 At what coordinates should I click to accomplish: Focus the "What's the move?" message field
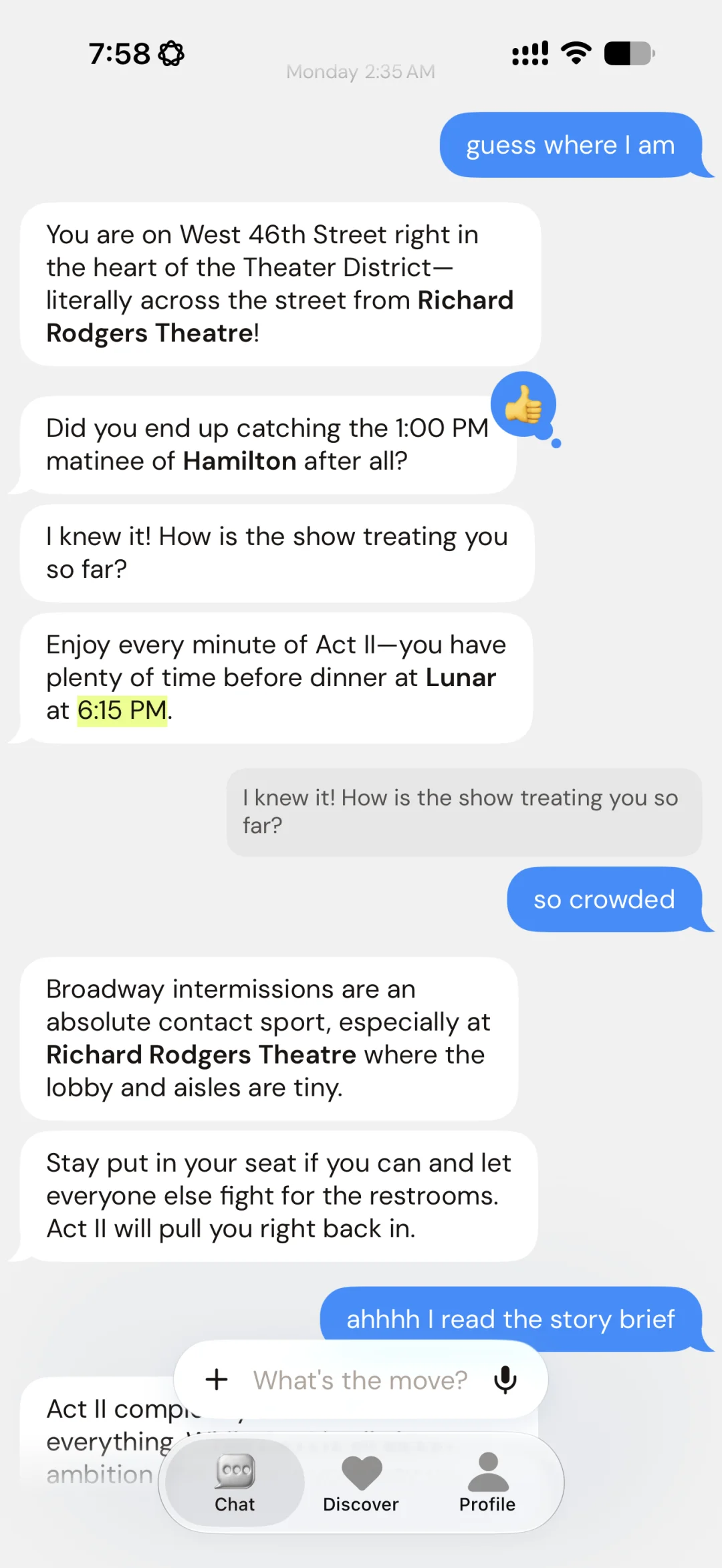[x=360, y=1380]
